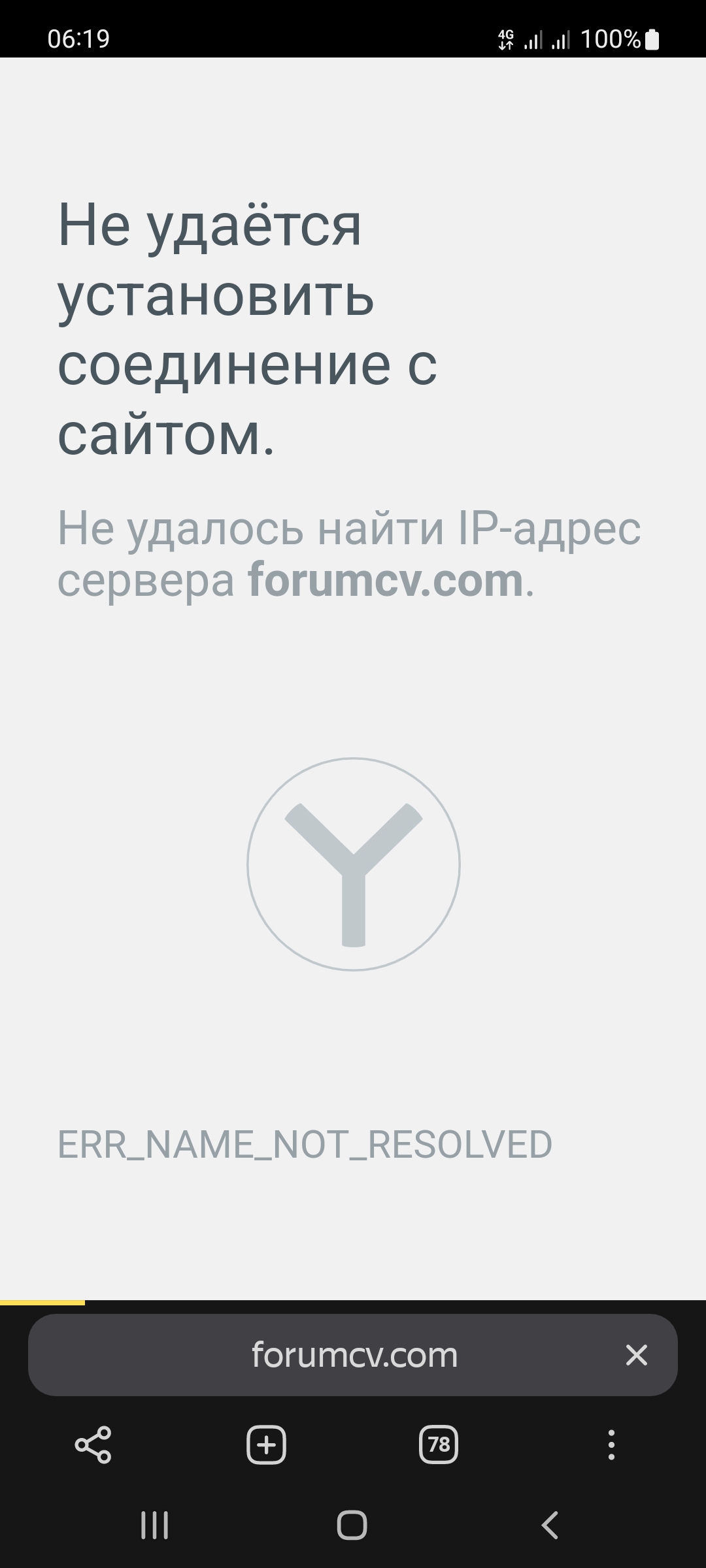Viewport: 706px width, 1568px height.
Task: Open a new tab
Action: tap(266, 1445)
